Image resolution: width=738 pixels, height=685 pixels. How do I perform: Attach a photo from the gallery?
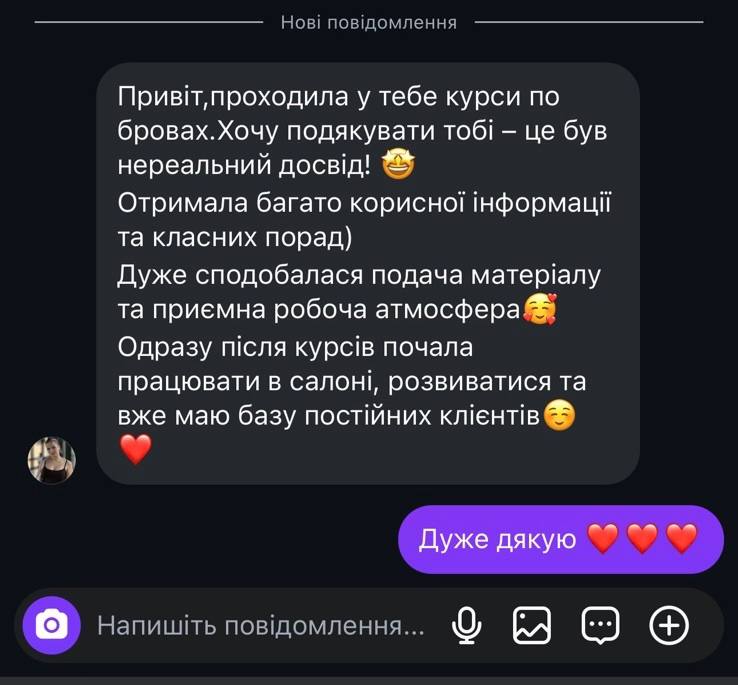pos(532,626)
